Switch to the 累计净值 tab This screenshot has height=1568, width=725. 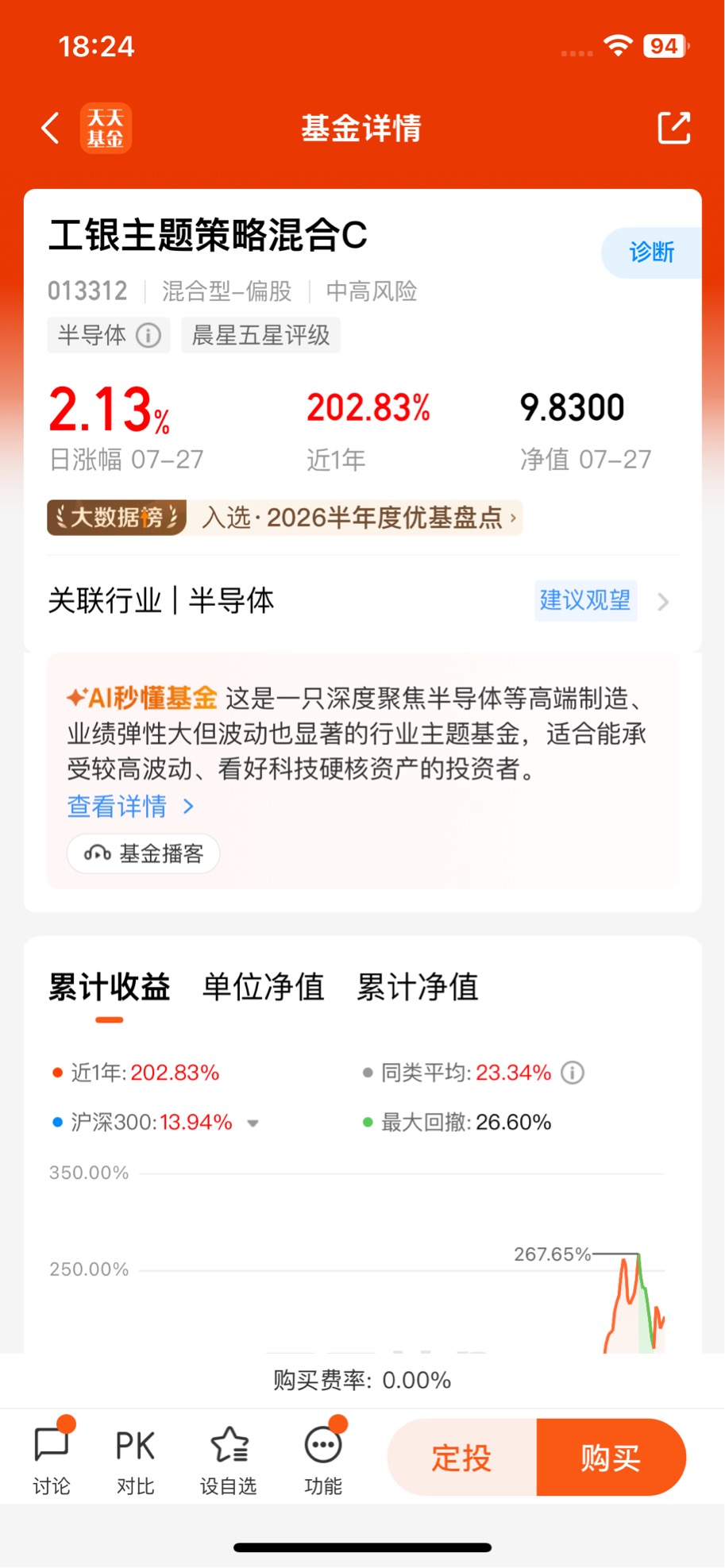pyautogui.click(x=418, y=988)
